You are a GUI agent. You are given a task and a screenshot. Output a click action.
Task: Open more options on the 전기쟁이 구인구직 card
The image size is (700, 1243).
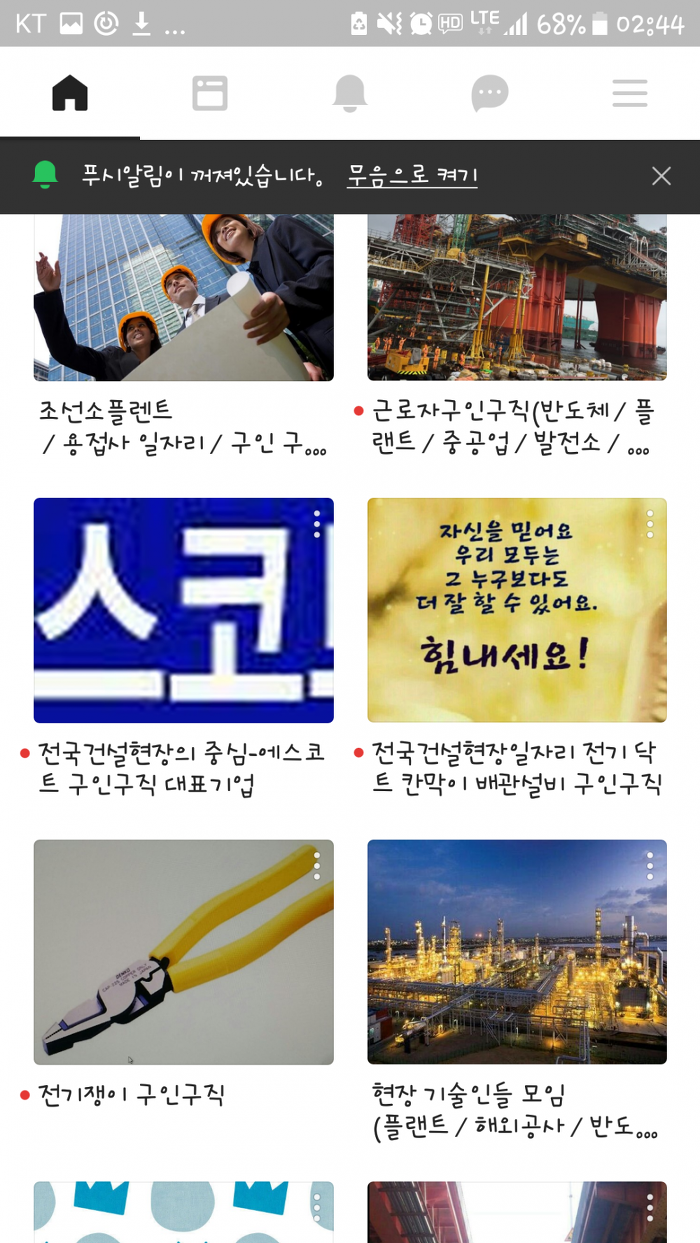click(317, 865)
